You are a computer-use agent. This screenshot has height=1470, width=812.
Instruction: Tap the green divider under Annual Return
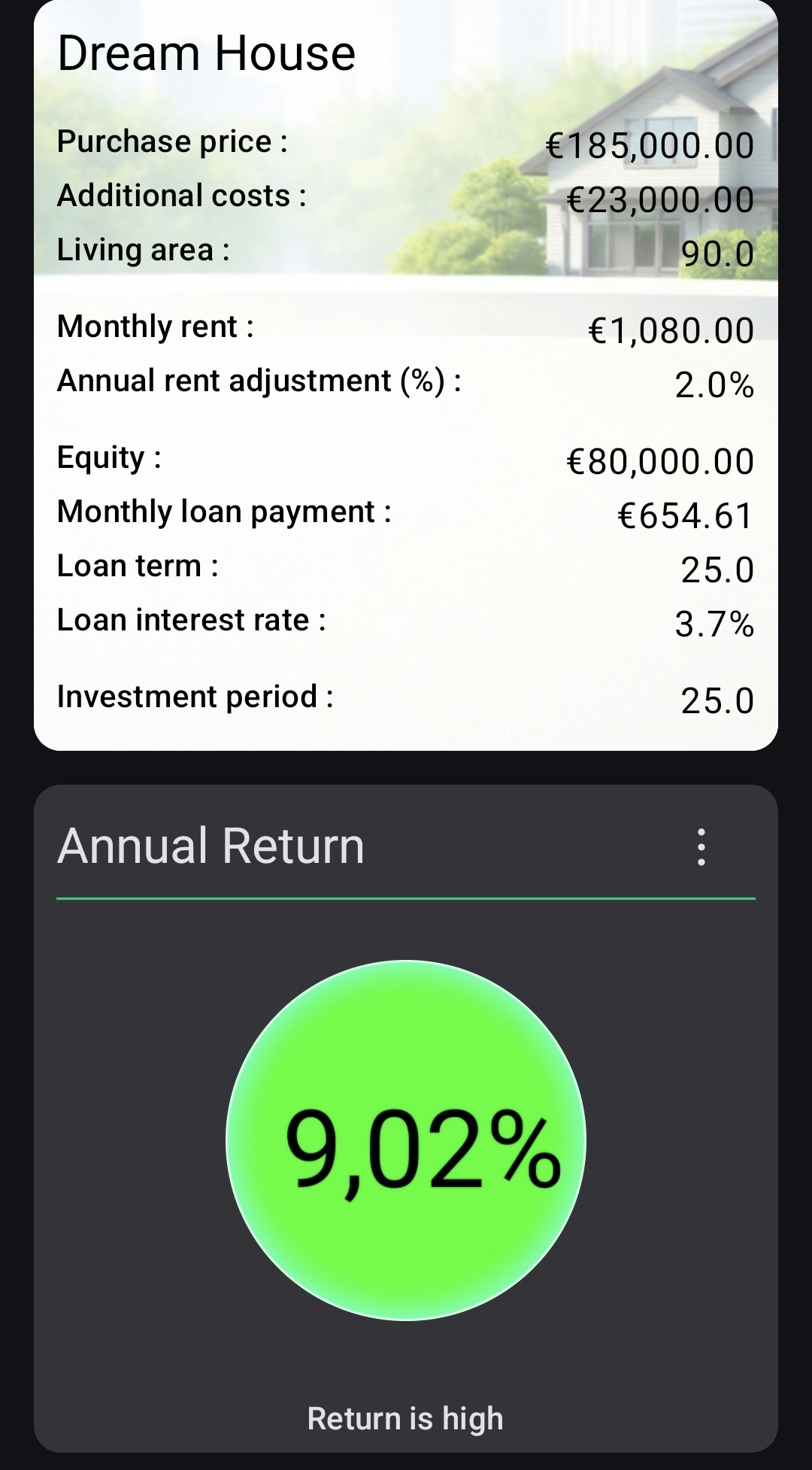pyautogui.click(x=405, y=896)
